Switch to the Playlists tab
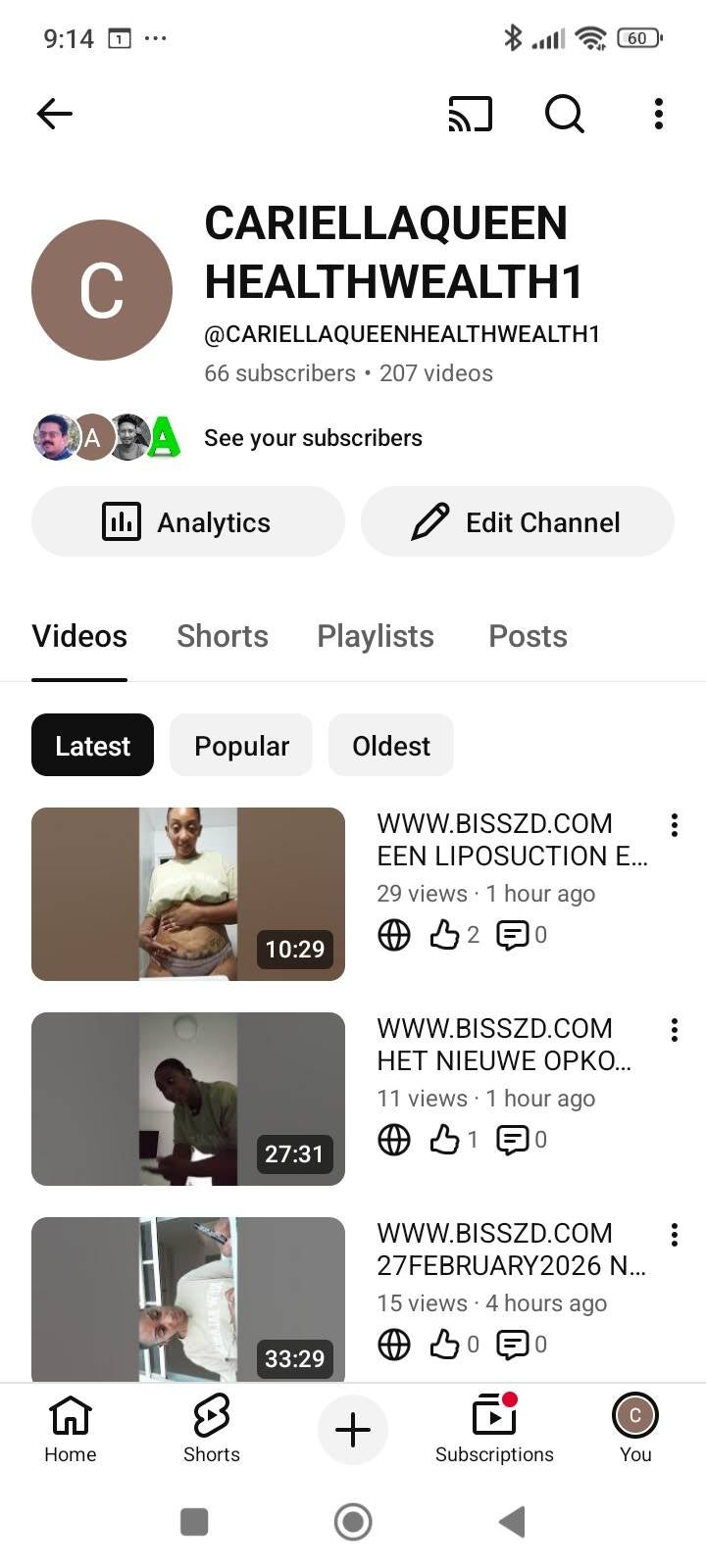This screenshot has height=1568, width=706. (x=375, y=636)
